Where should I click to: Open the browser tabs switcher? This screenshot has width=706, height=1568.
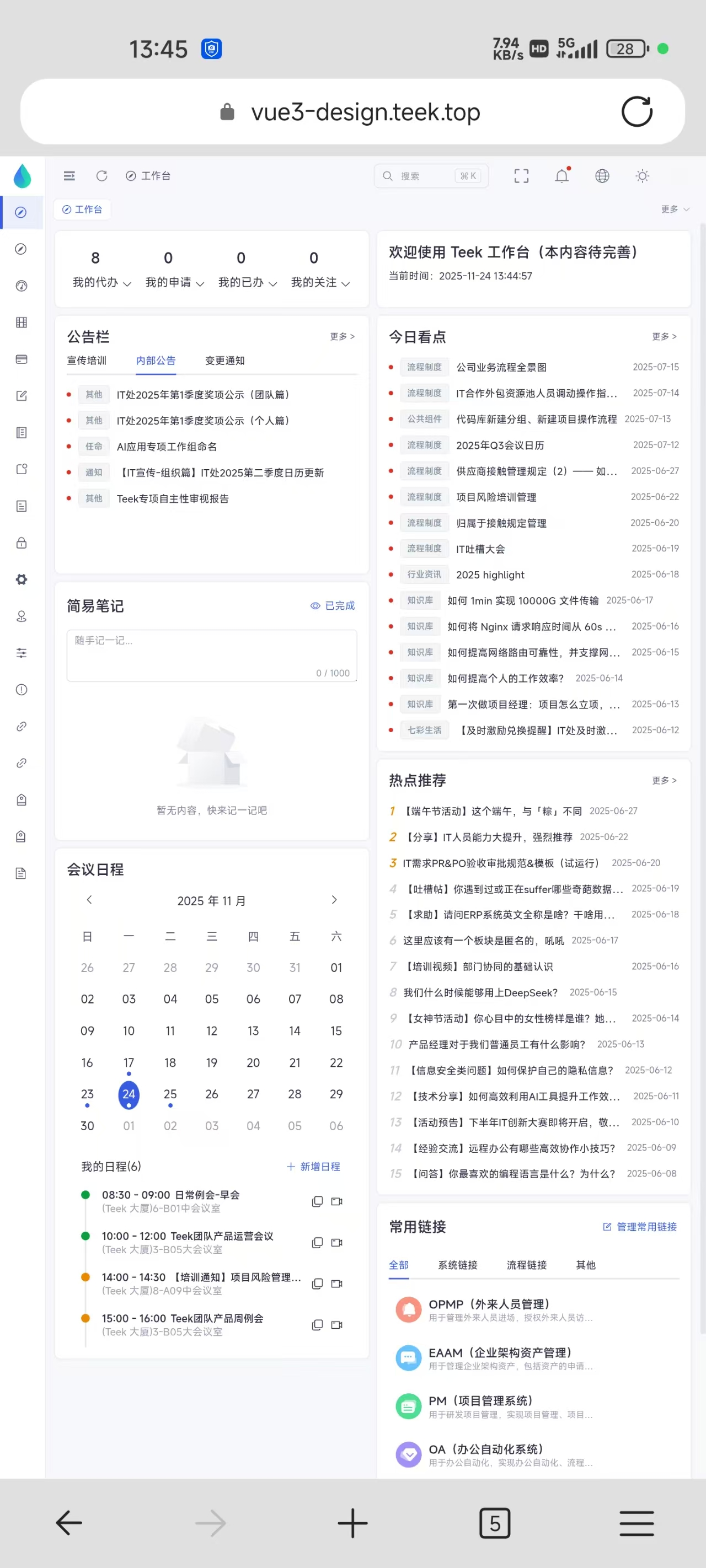point(495,1523)
